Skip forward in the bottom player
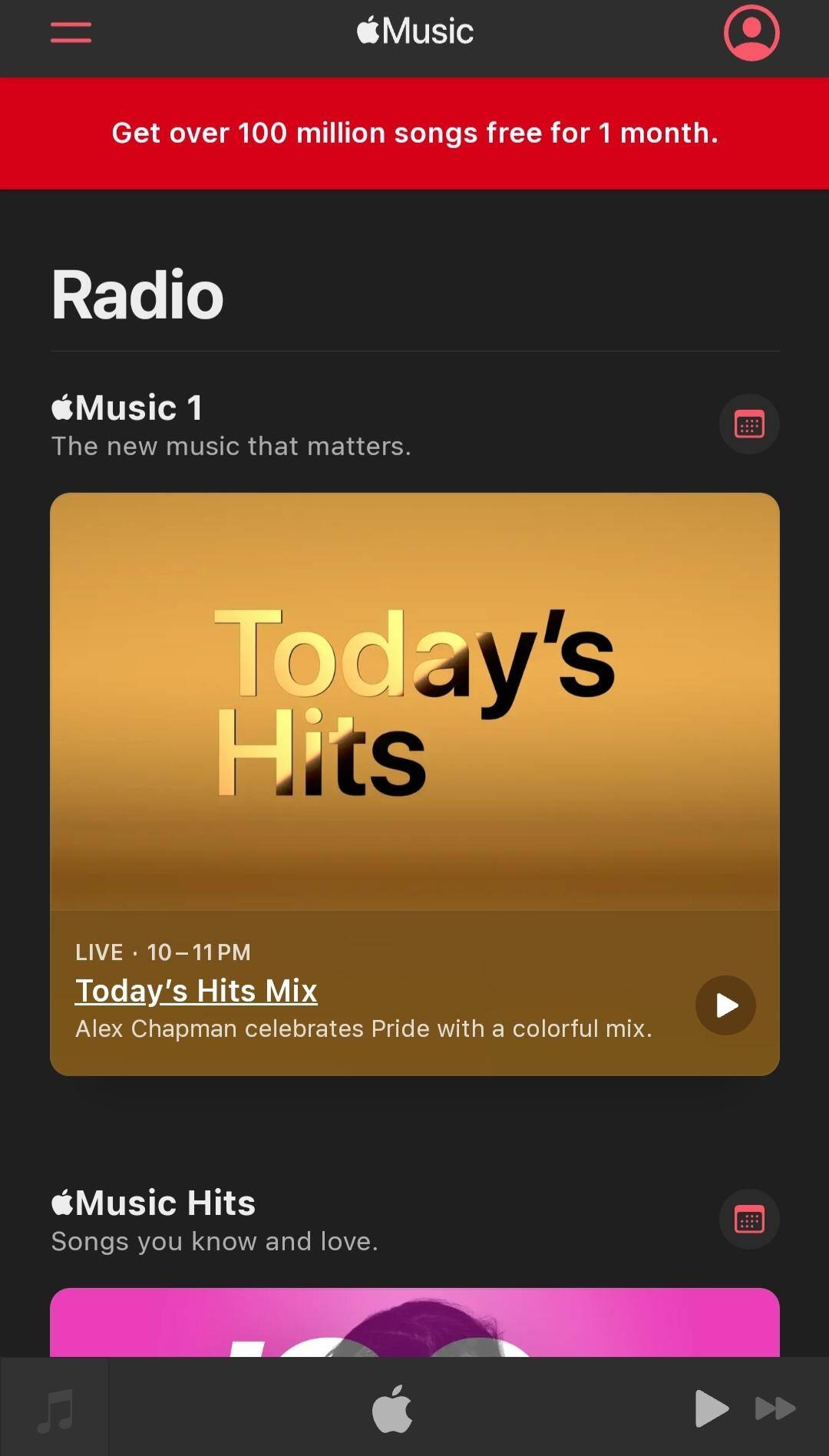This screenshot has height=1456, width=829. [775, 1408]
